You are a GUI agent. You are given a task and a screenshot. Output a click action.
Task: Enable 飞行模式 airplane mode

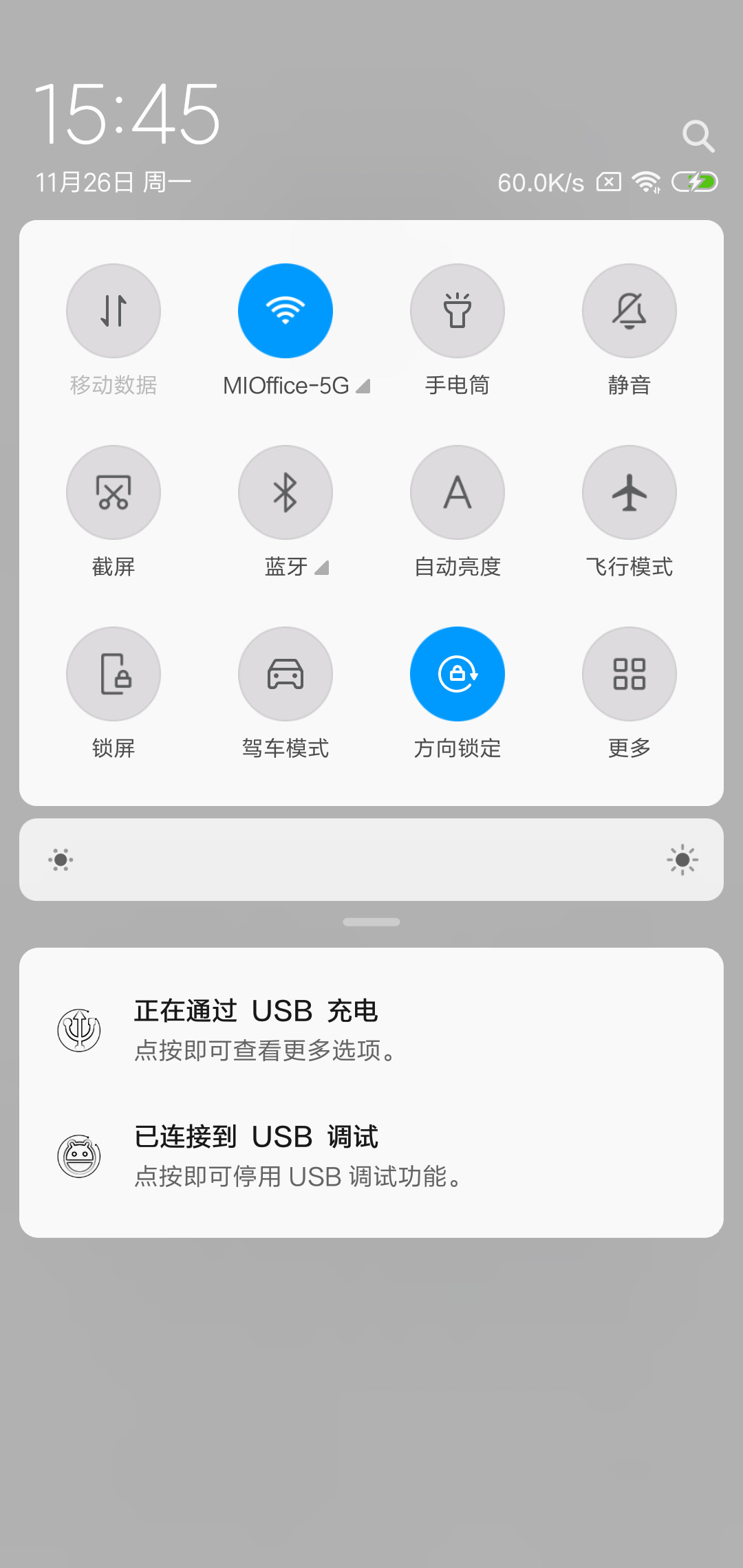[x=629, y=492]
